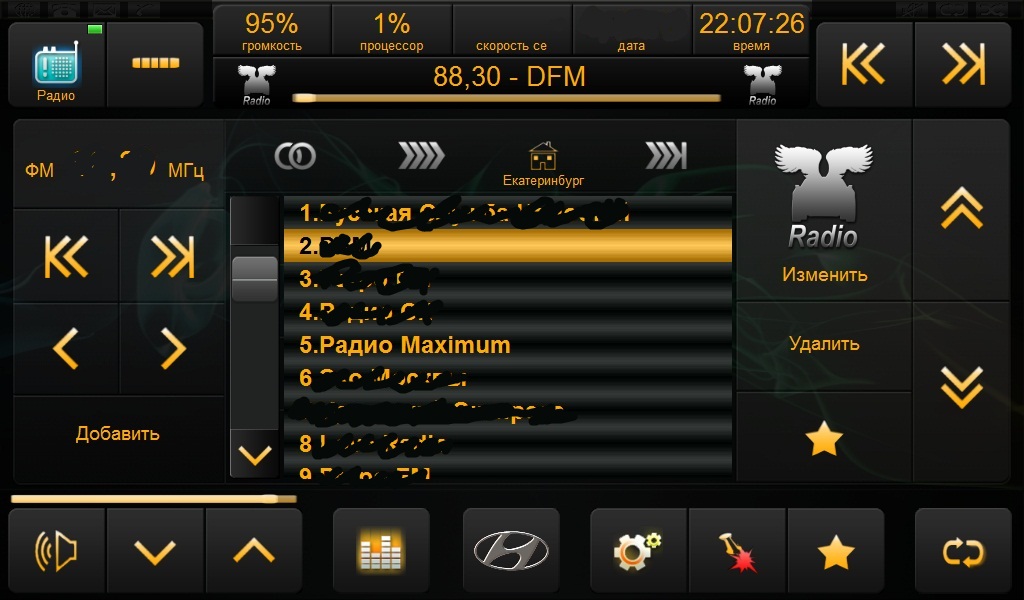Tap the Hyundai logo button
Image resolution: width=1024 pixels, height=600 pixels.
511,551
